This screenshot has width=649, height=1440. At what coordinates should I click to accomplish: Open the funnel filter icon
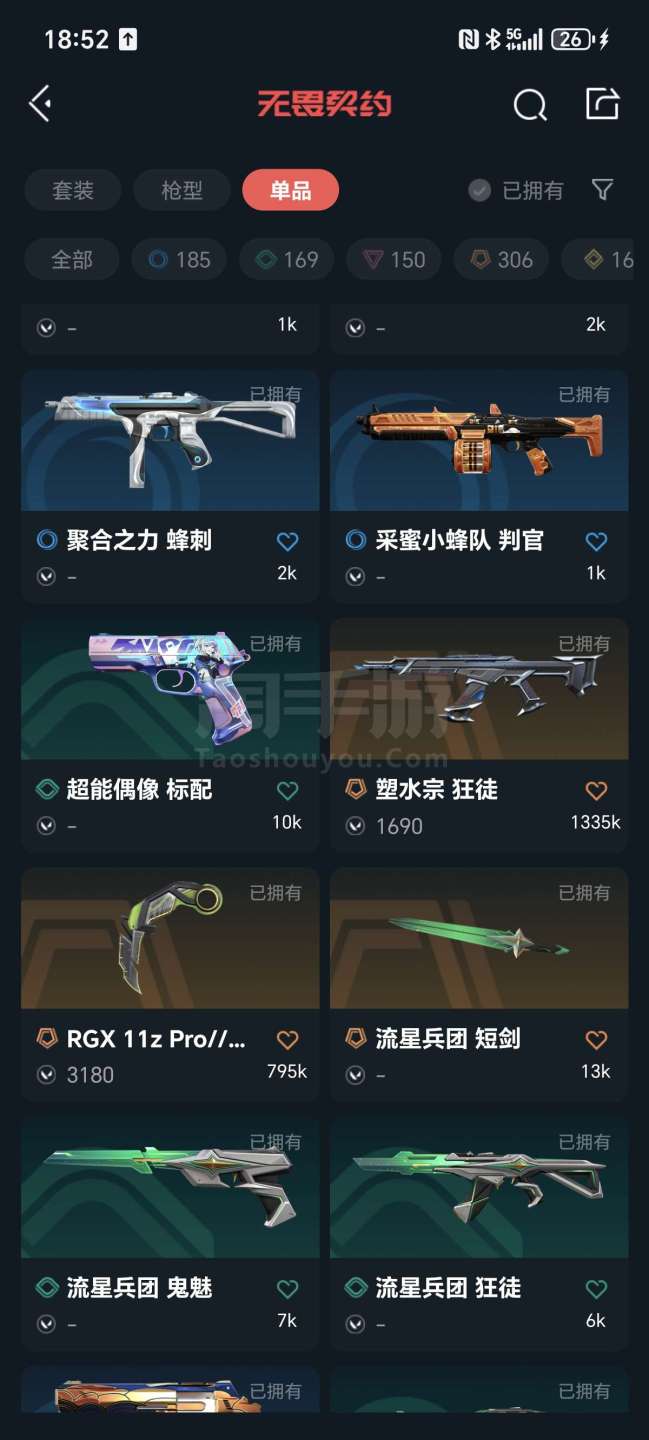pyautogui.click(x=602, y=190)
